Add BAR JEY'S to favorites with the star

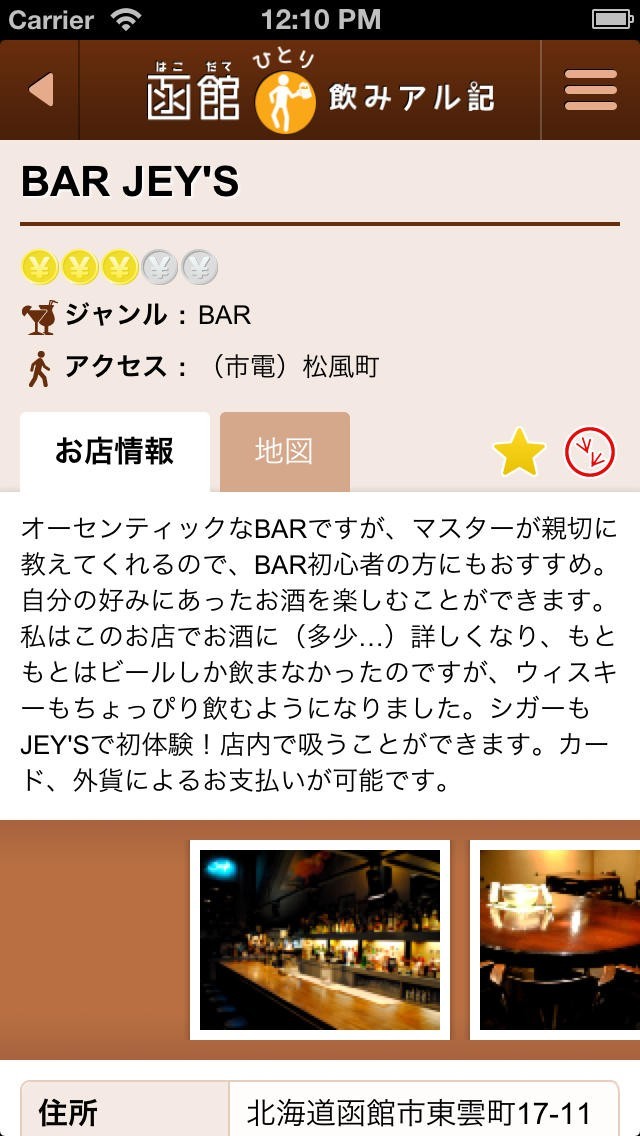pos(519,453)
